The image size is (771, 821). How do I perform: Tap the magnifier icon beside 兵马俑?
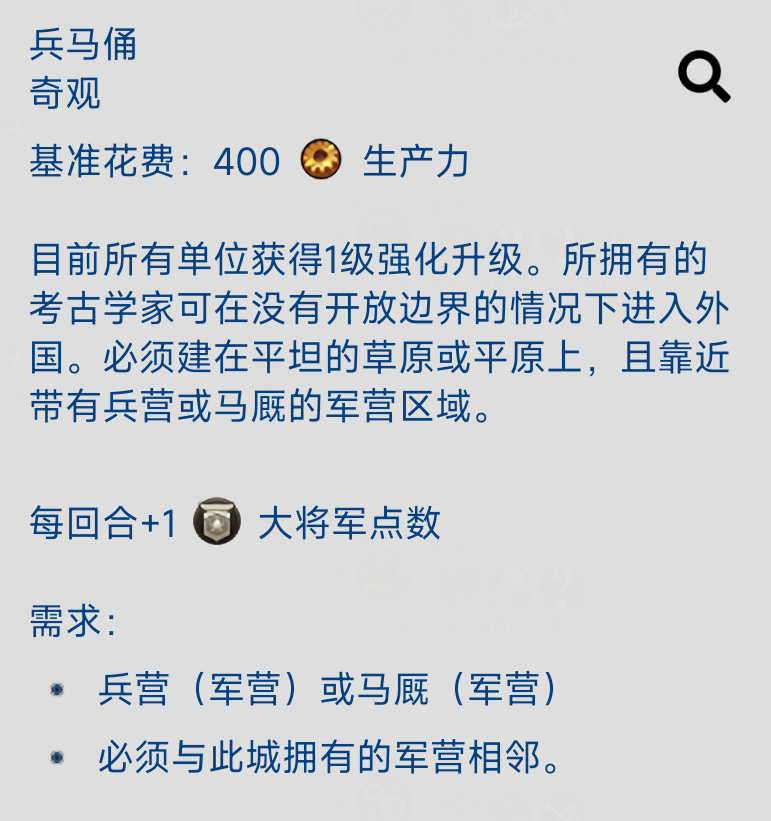(703, 77)
